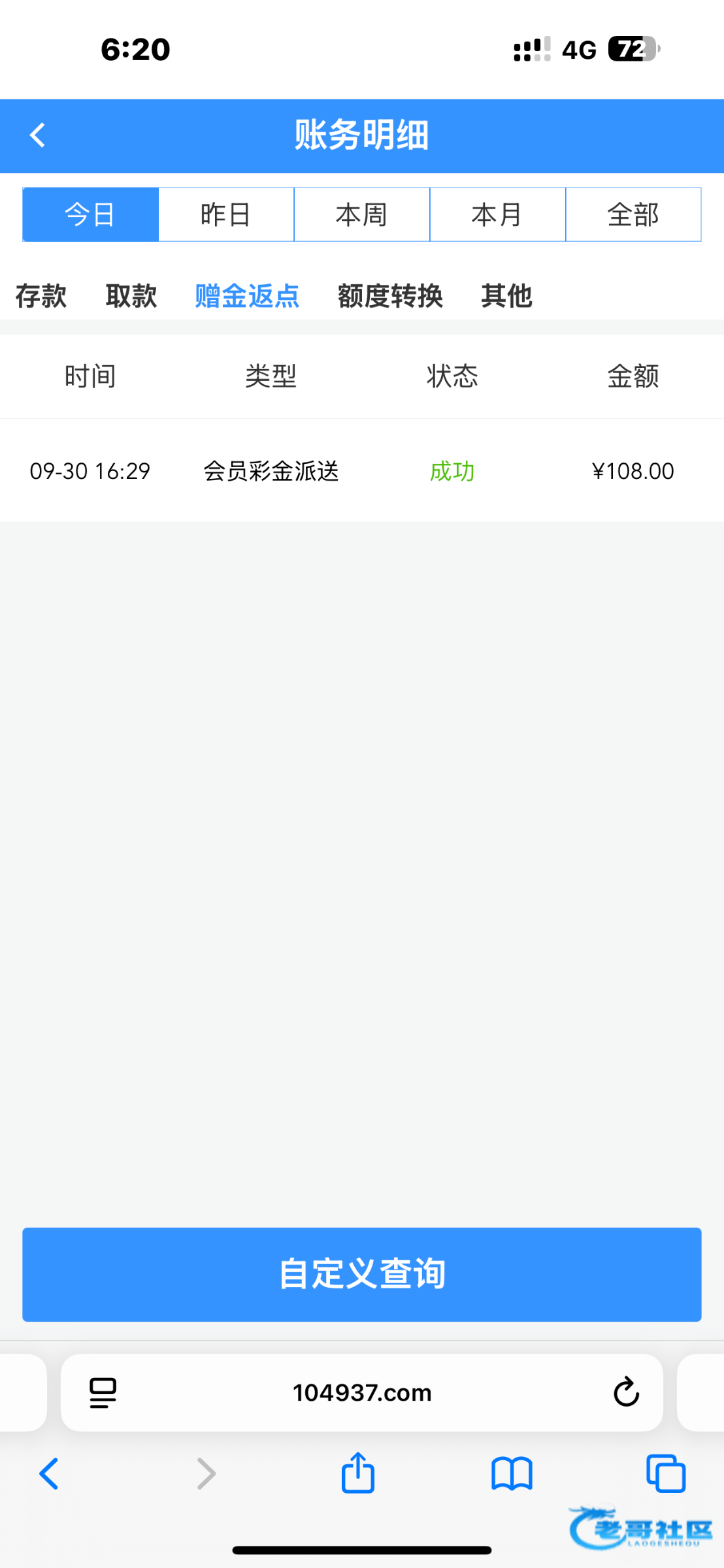724x1568 pixels.
Task: Select the 全部 date filter
Action: pos(633,214)
